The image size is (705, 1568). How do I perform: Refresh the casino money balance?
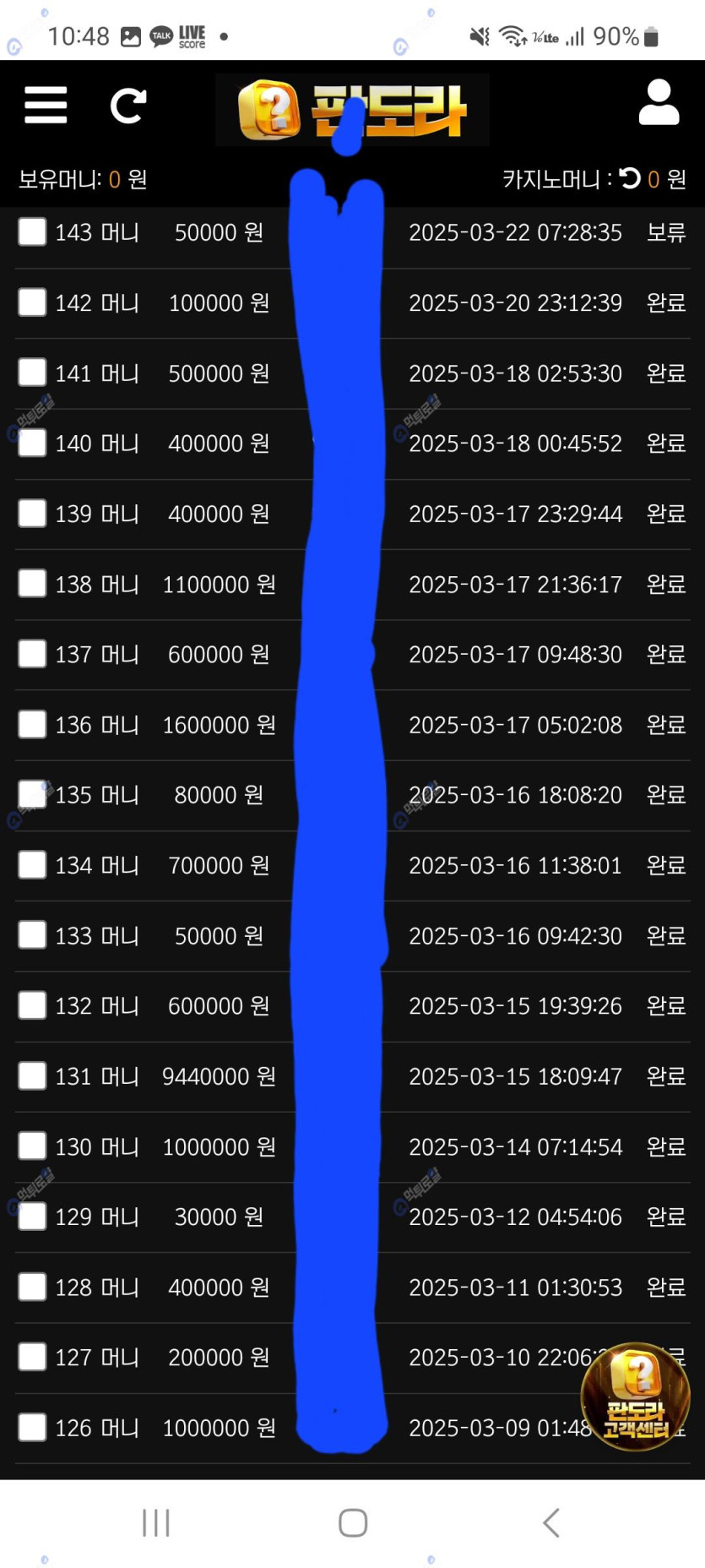coord(630,178)
